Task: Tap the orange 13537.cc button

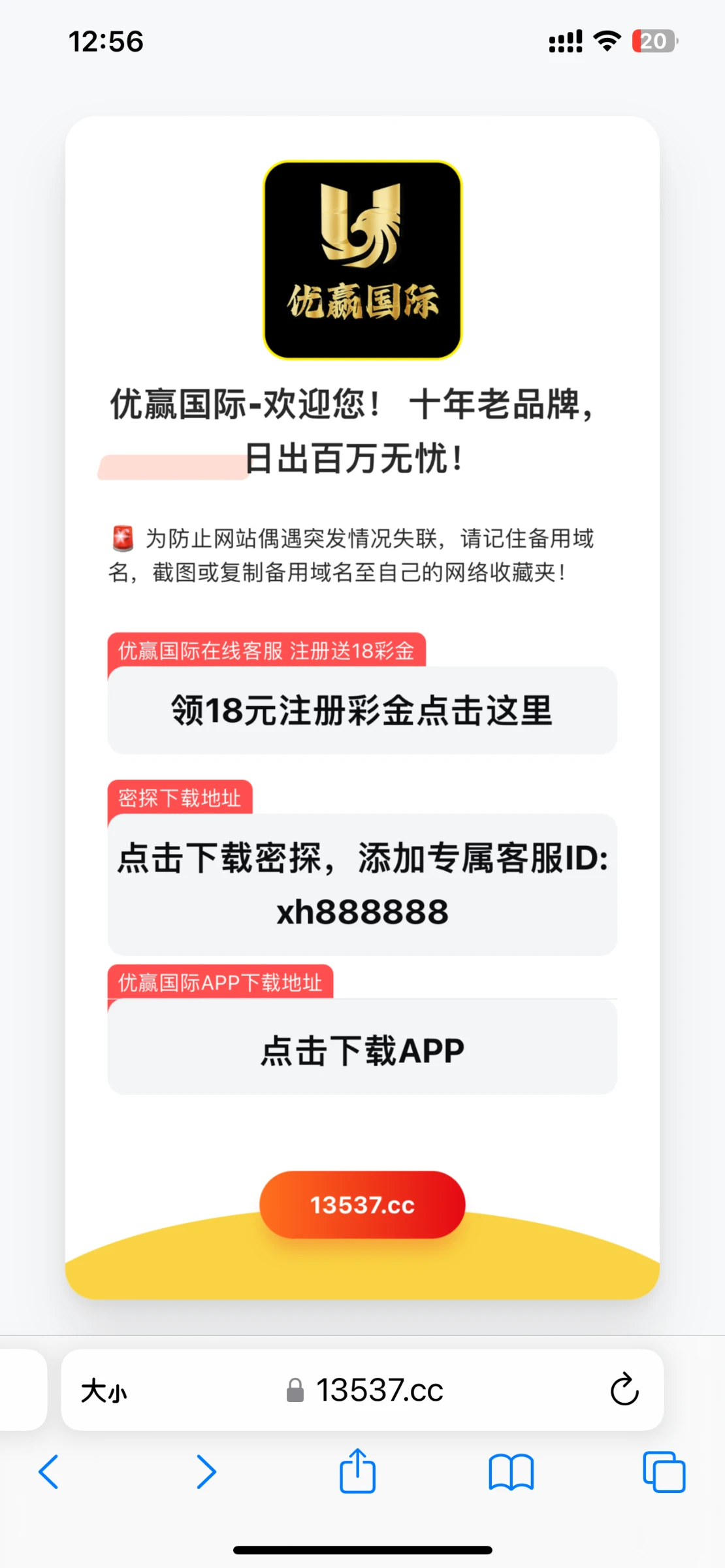Action: click(362, 1205)
